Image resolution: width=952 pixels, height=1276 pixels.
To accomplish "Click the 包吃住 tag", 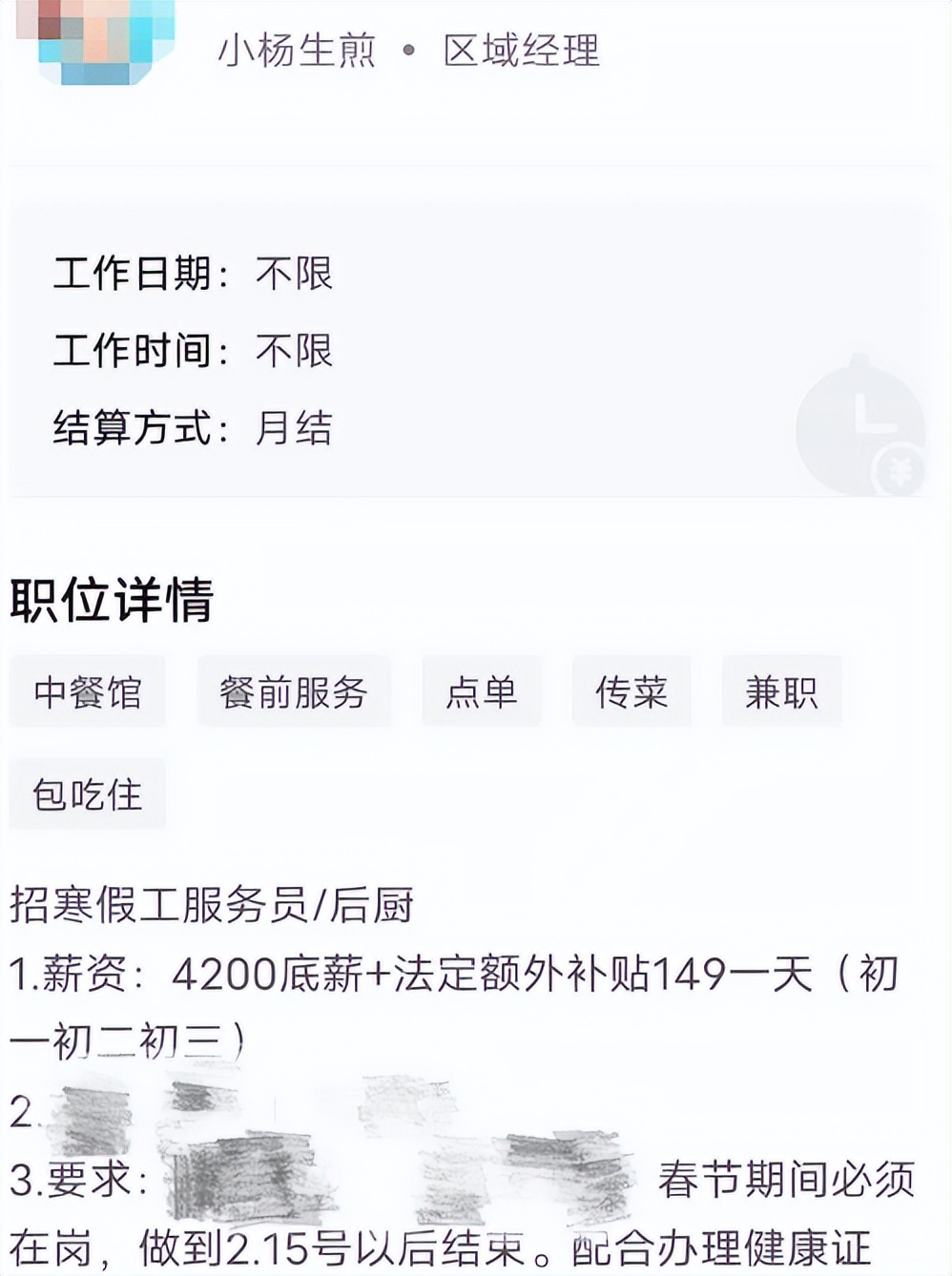I will tap(87, 792).
